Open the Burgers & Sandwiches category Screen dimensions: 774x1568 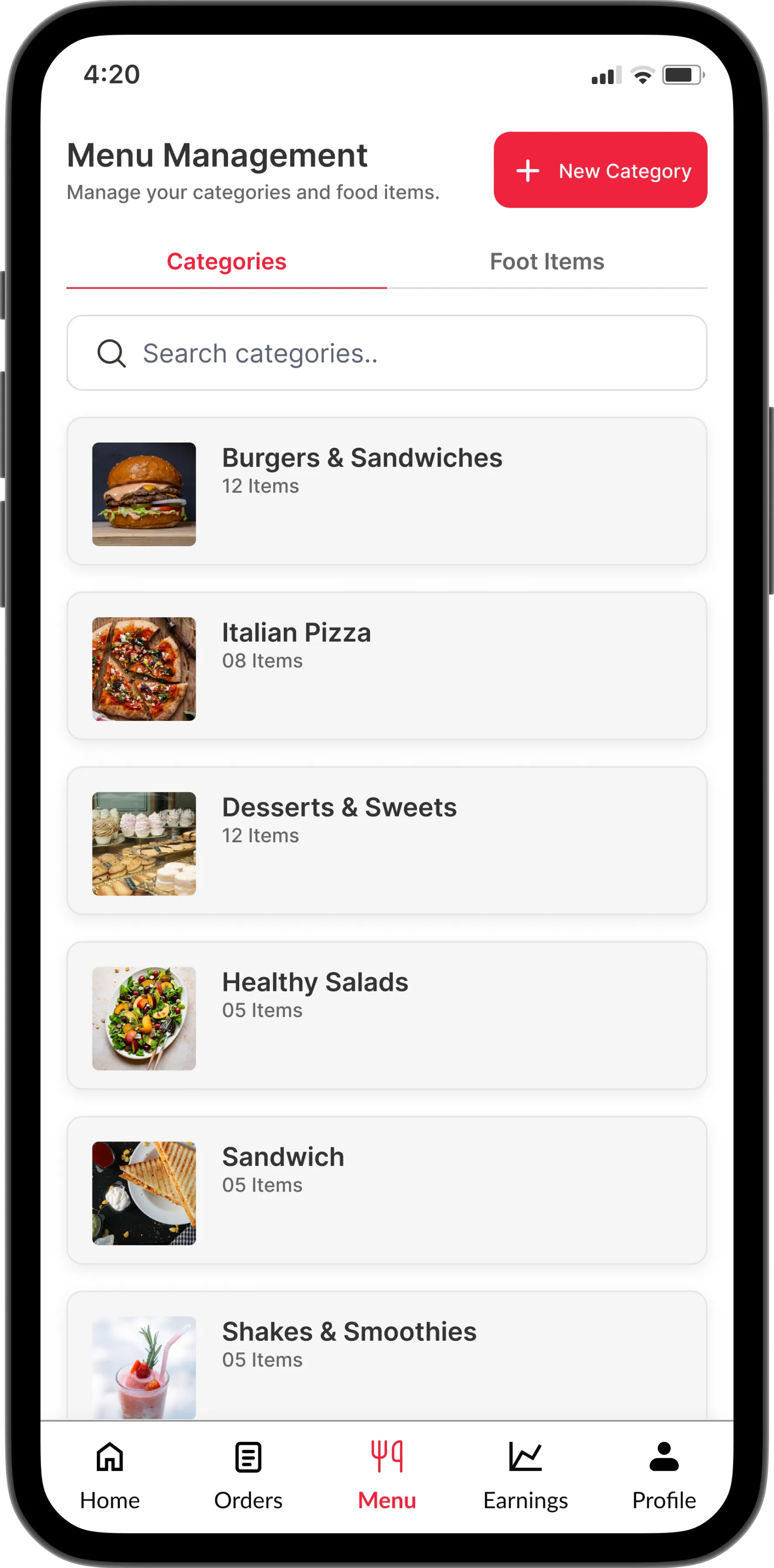coord(387,491)
